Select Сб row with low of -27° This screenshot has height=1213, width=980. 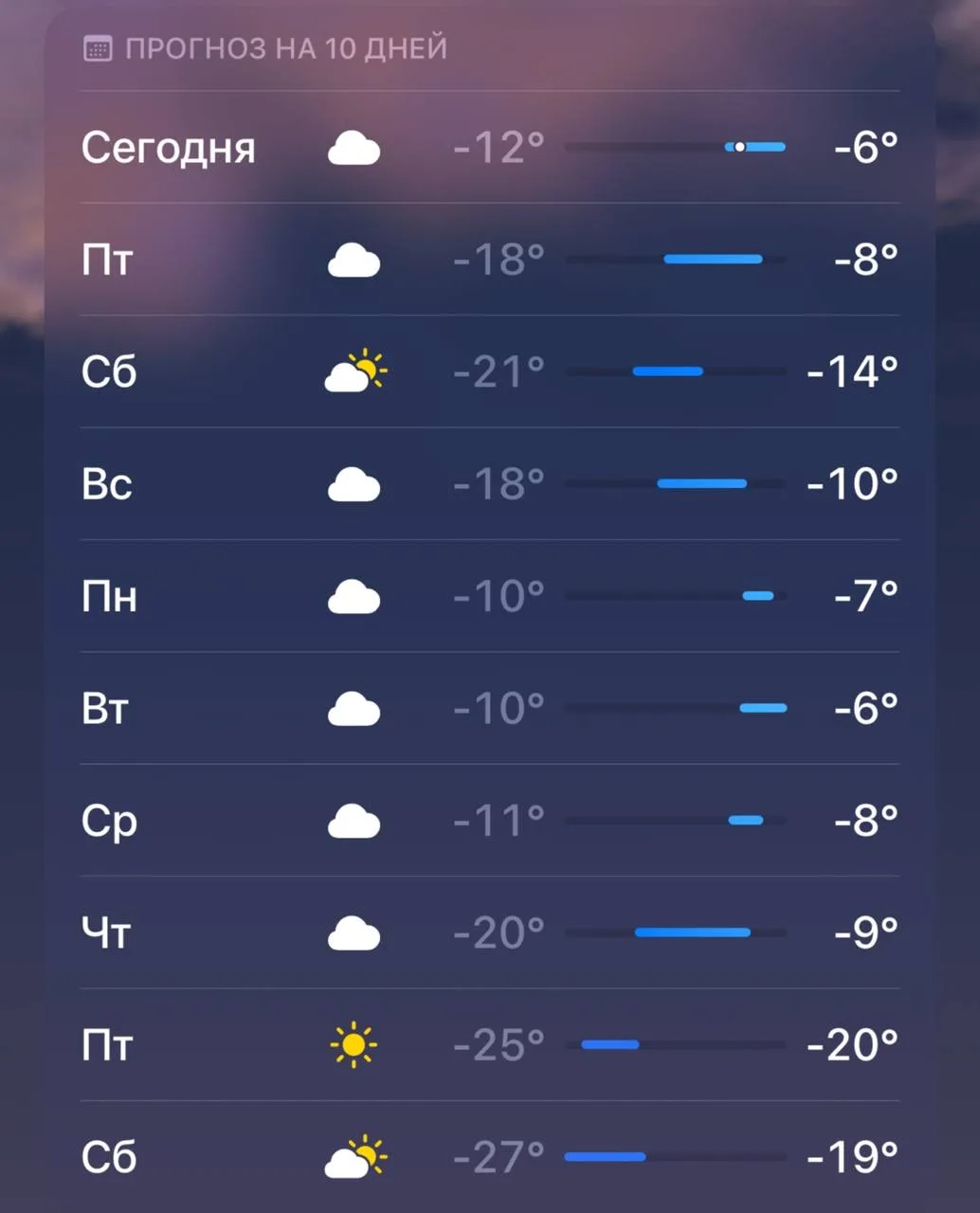click(x=489, y=1157)
